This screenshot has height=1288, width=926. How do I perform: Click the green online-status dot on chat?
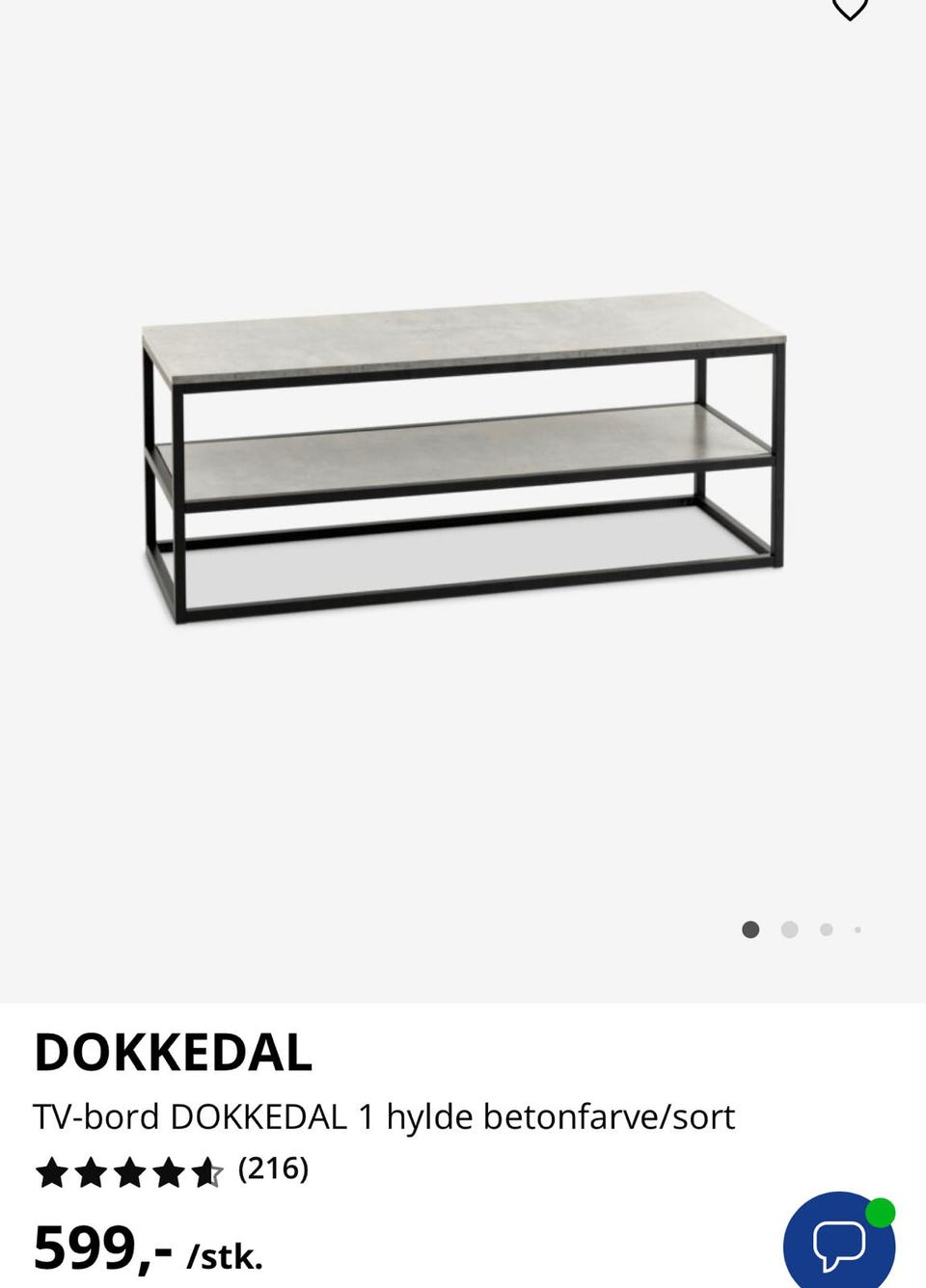881,1212
